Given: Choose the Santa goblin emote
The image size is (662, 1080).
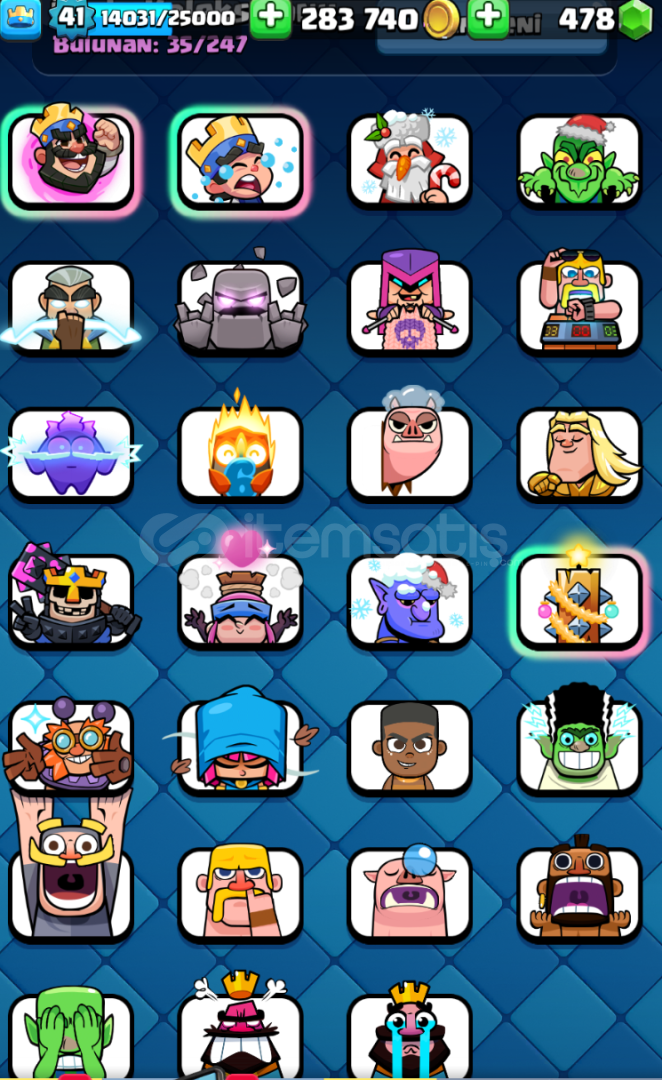Looking at the screenshot, I should 579,160.
